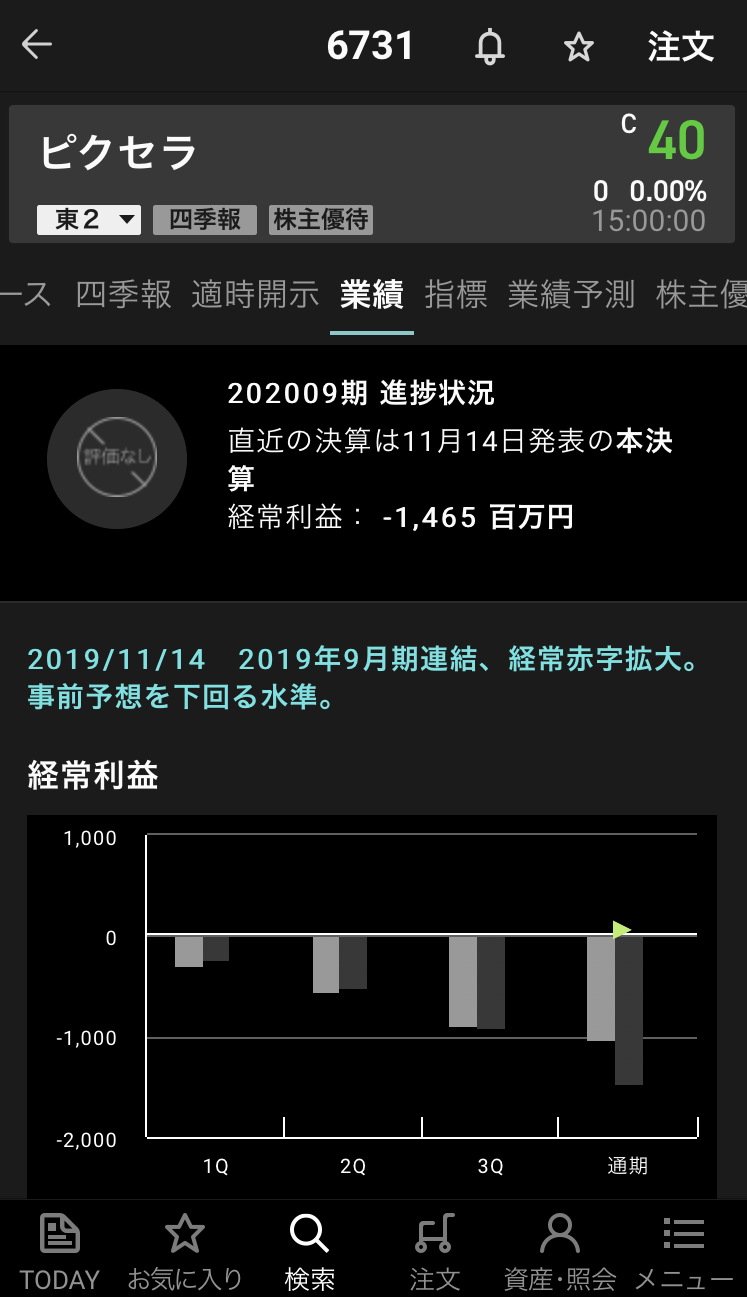Tap the 株主優待 chip under ピクセラ
The height and width of the screenshot is (1297, 747).
coord(321,220)
